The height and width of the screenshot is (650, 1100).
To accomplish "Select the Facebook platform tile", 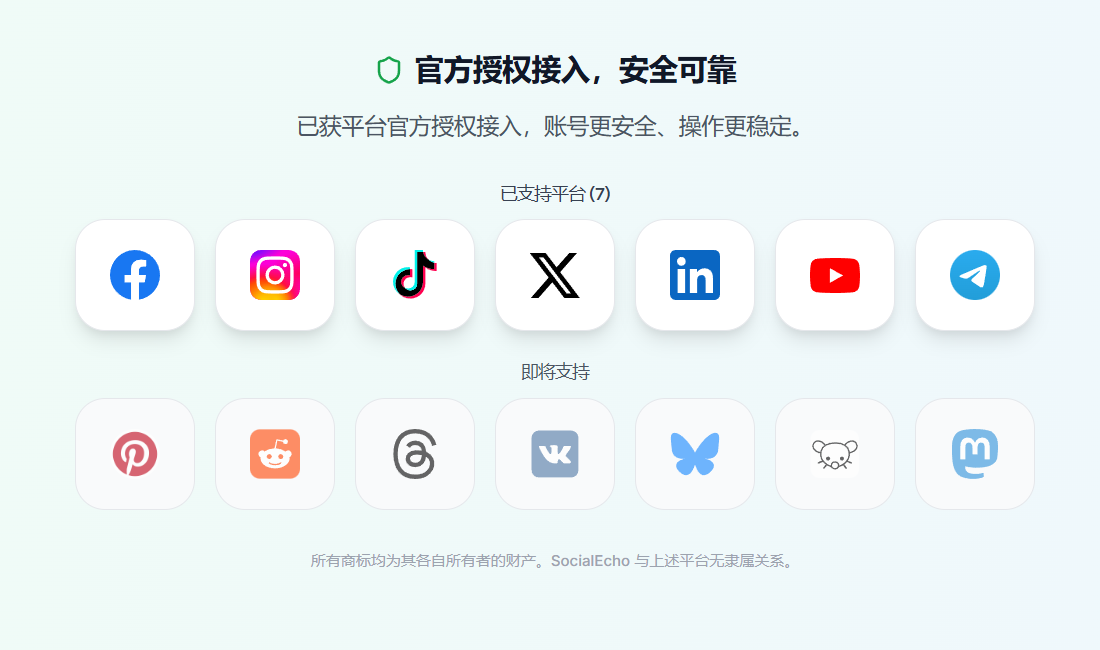I will [x=135, y=275].
